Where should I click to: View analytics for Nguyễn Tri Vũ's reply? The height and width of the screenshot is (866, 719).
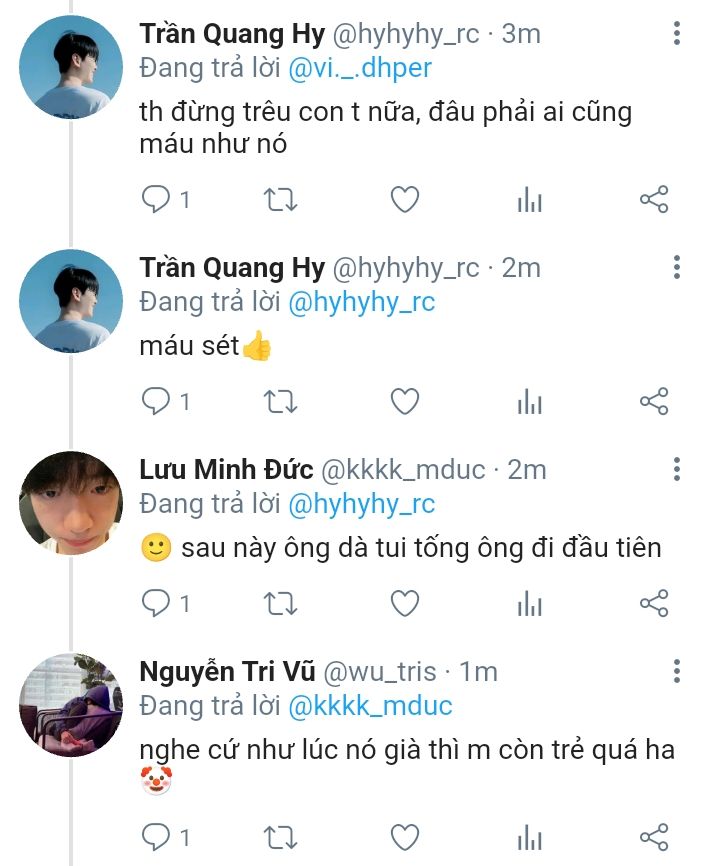529,837
